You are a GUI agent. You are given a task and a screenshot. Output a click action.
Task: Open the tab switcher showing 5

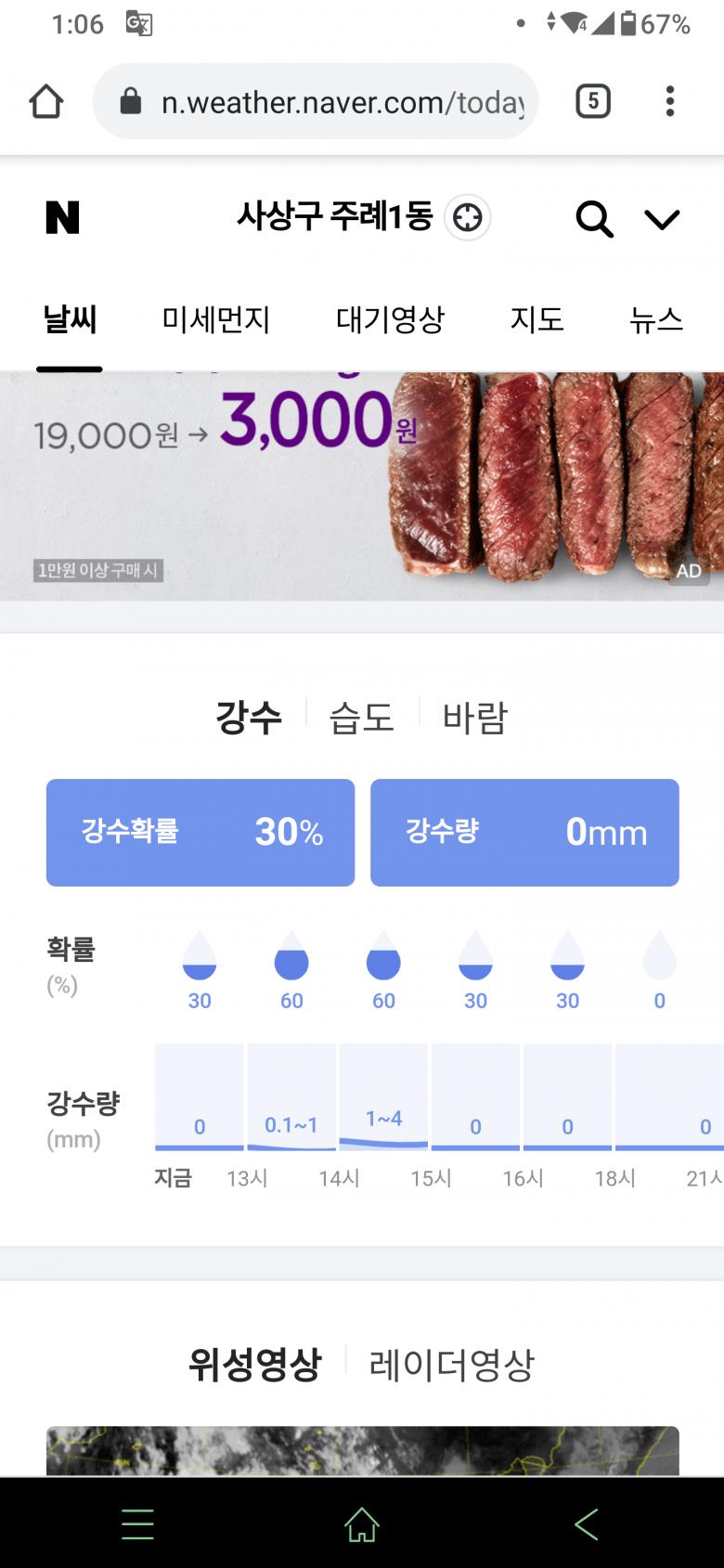pyautogui.click(x=593, y=100)
